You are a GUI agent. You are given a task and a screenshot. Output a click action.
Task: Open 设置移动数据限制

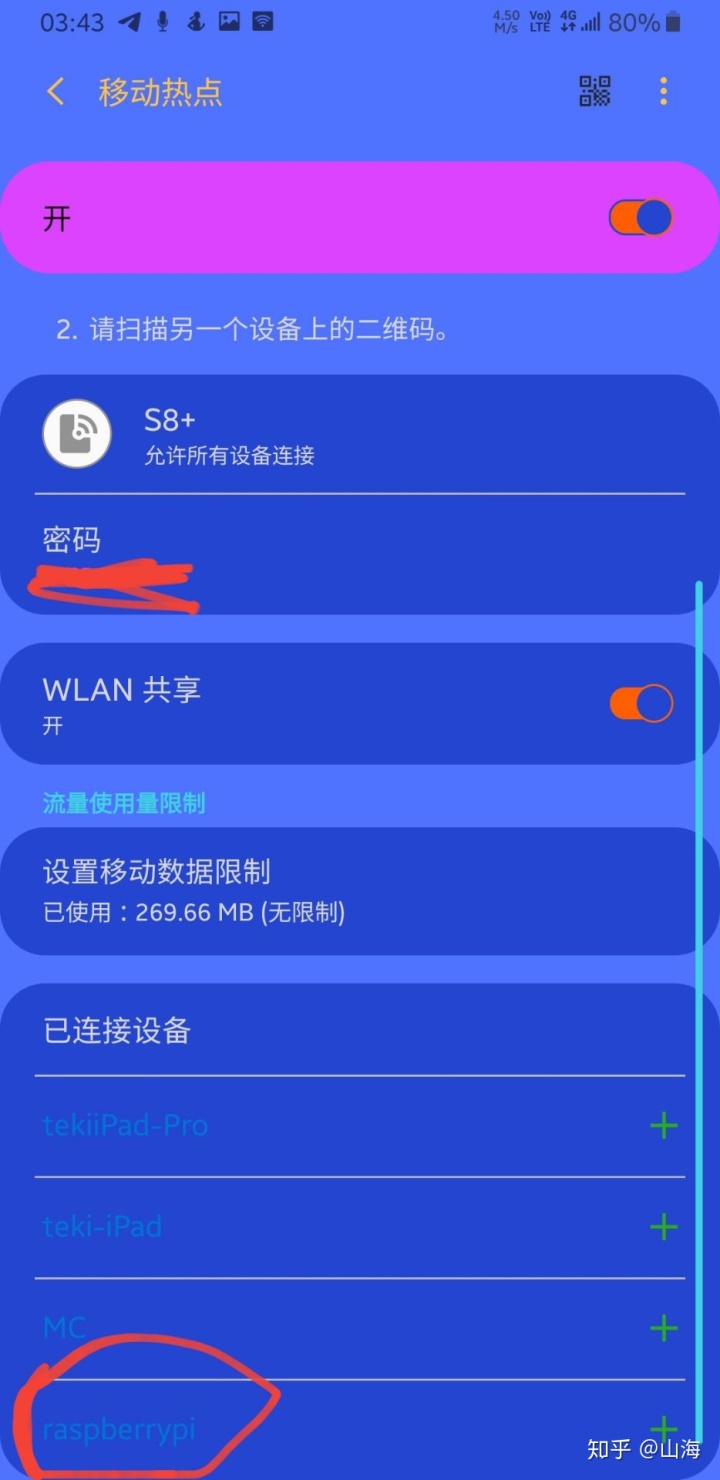(360, 889)
